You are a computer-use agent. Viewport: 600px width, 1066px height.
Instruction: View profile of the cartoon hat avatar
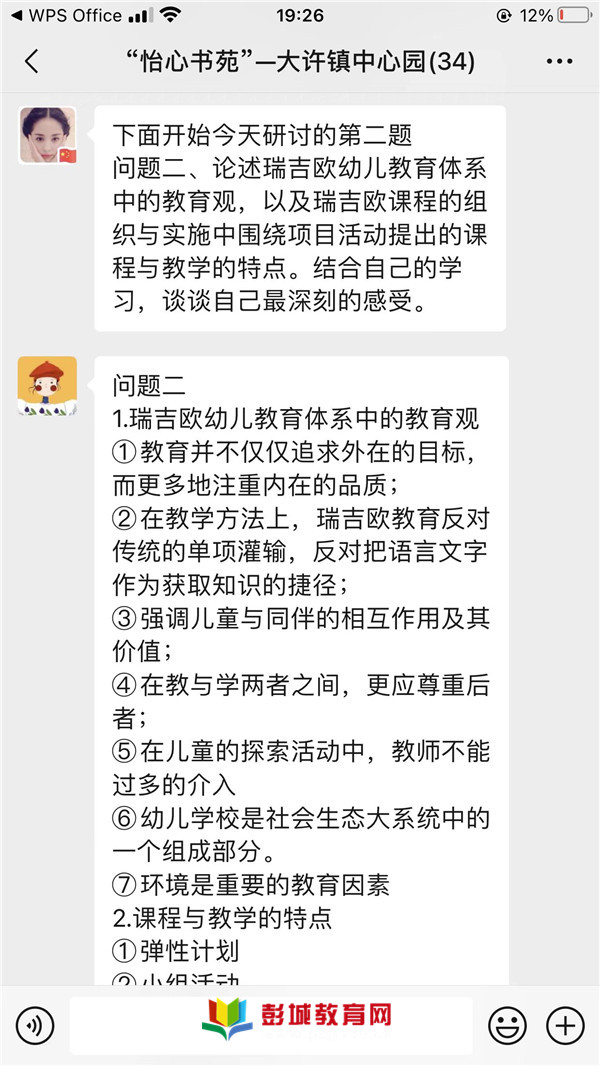pos(47,385)
